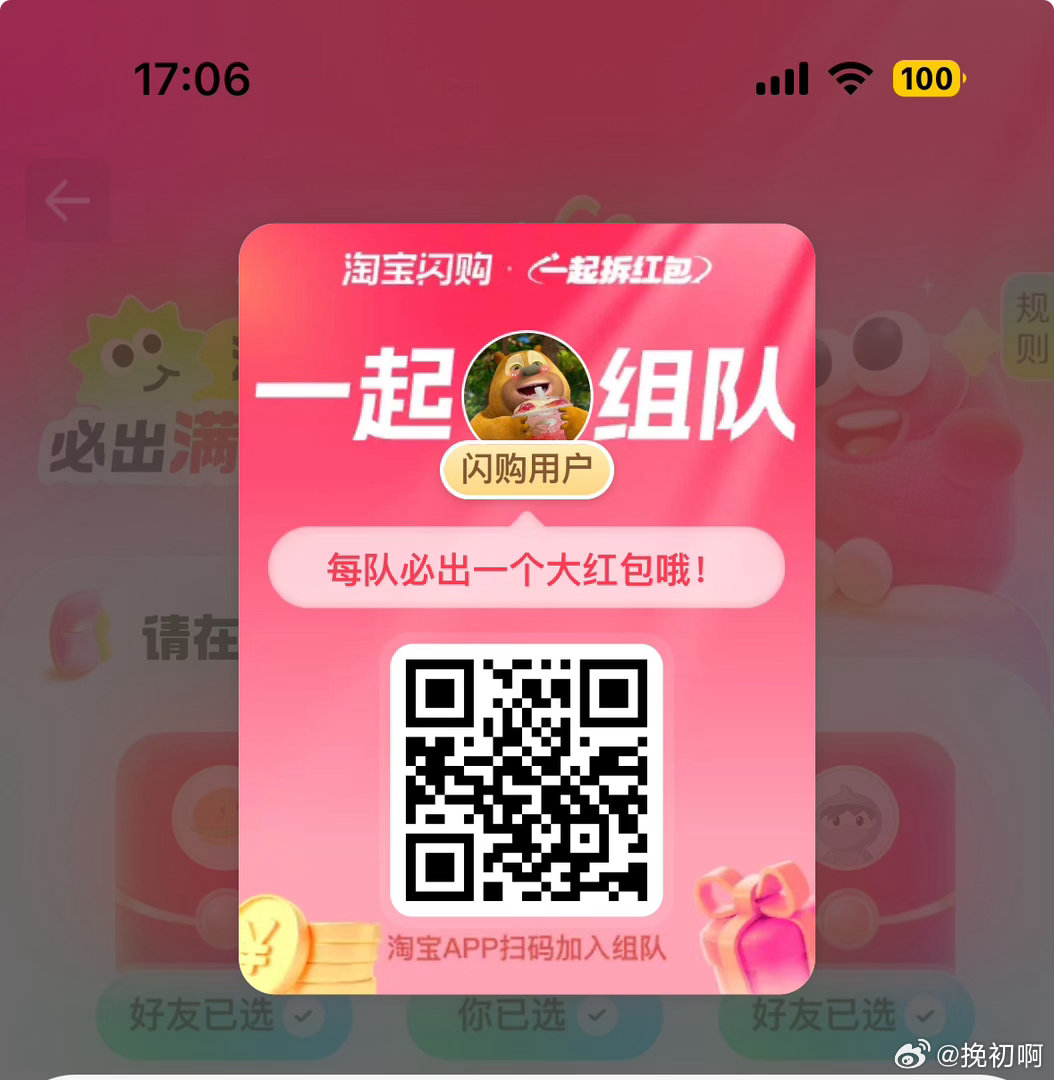Open the 规则 rules button
1054x1080 pixels.
point(1031,328)
